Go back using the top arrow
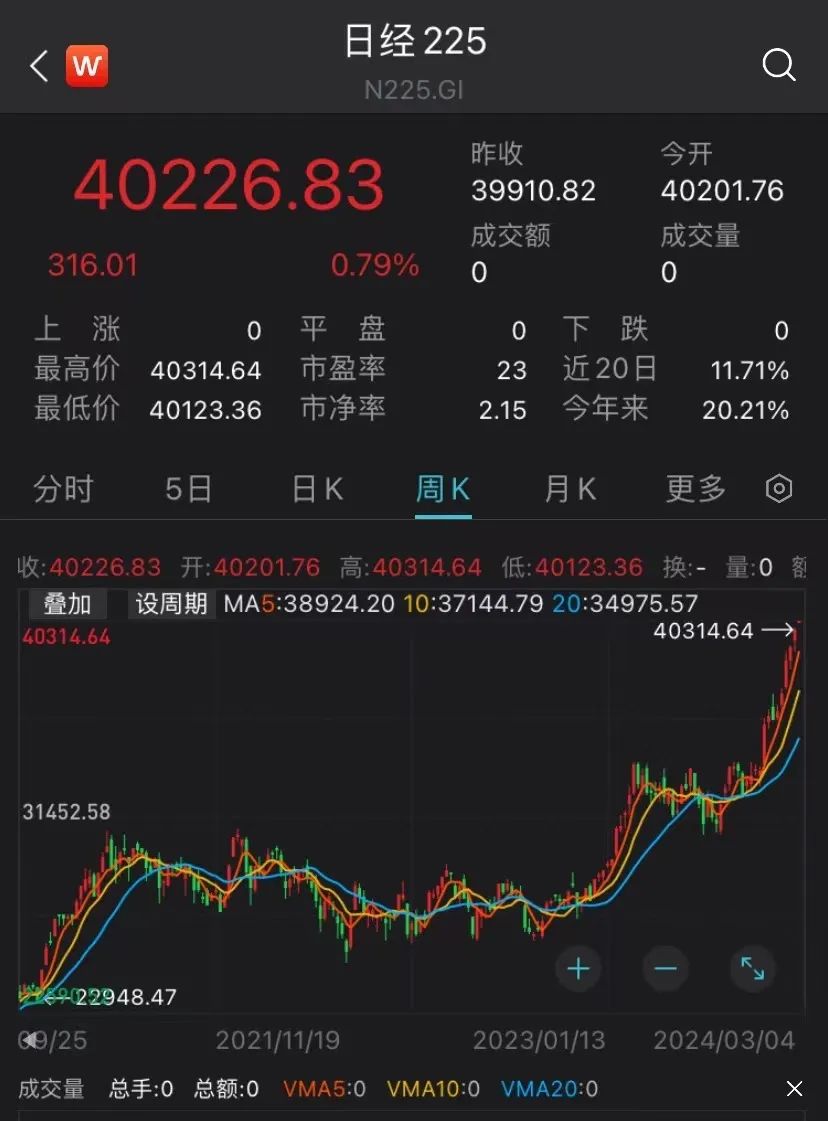Screen dimensions: 828x1121 pyautogui.click(x=38, y=67)
